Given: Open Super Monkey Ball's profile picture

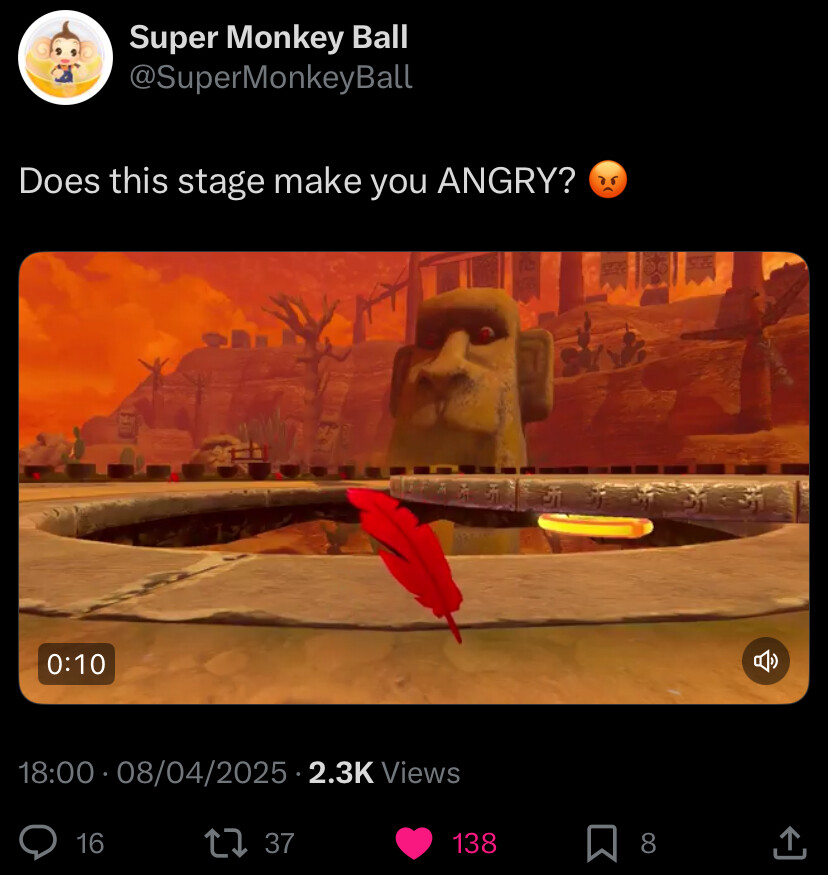Looking at the screenshot, I should (66, 58).
